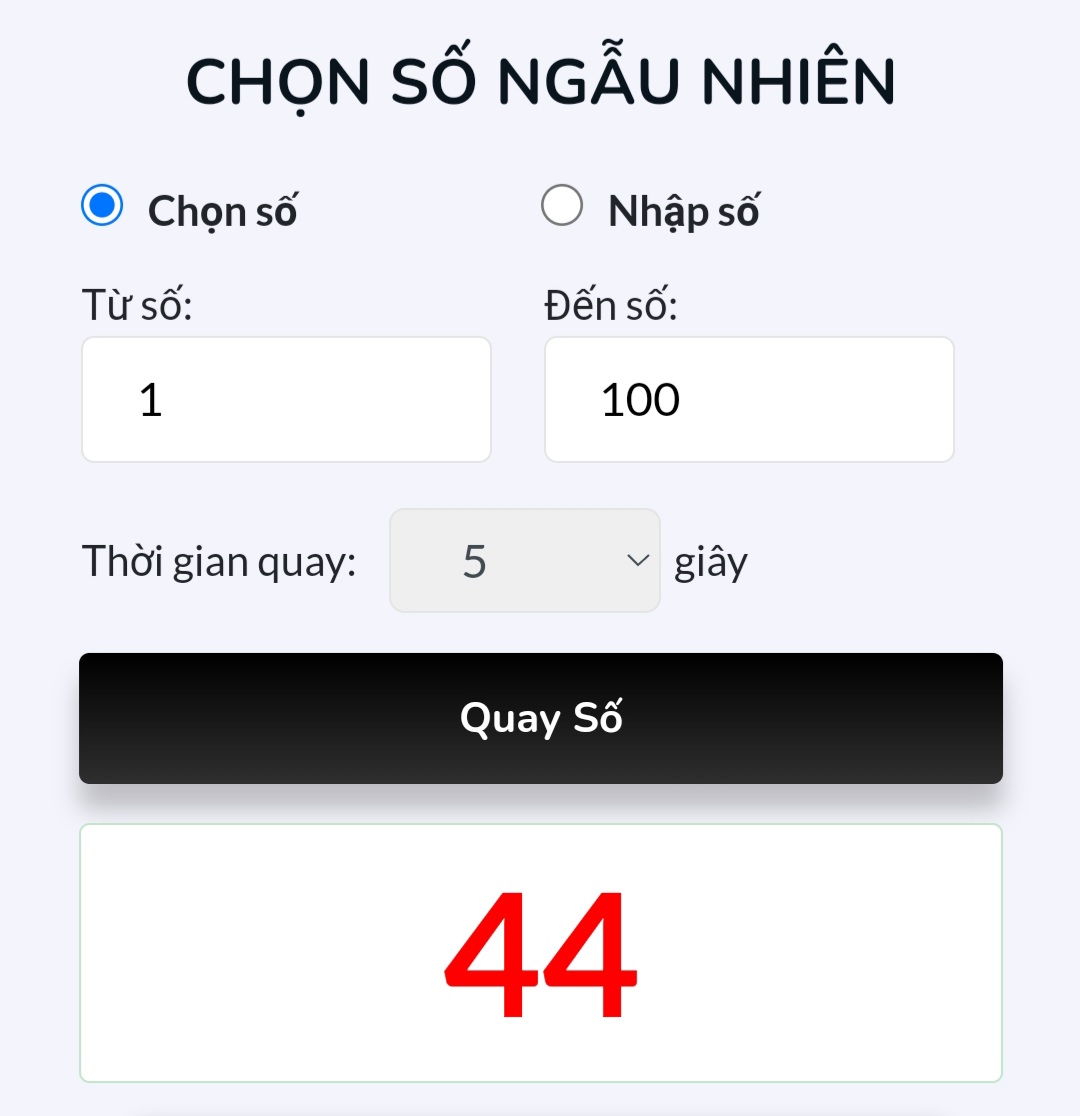
Task: Select the Chọn số radio option
Action: click(x=102, y=207)
